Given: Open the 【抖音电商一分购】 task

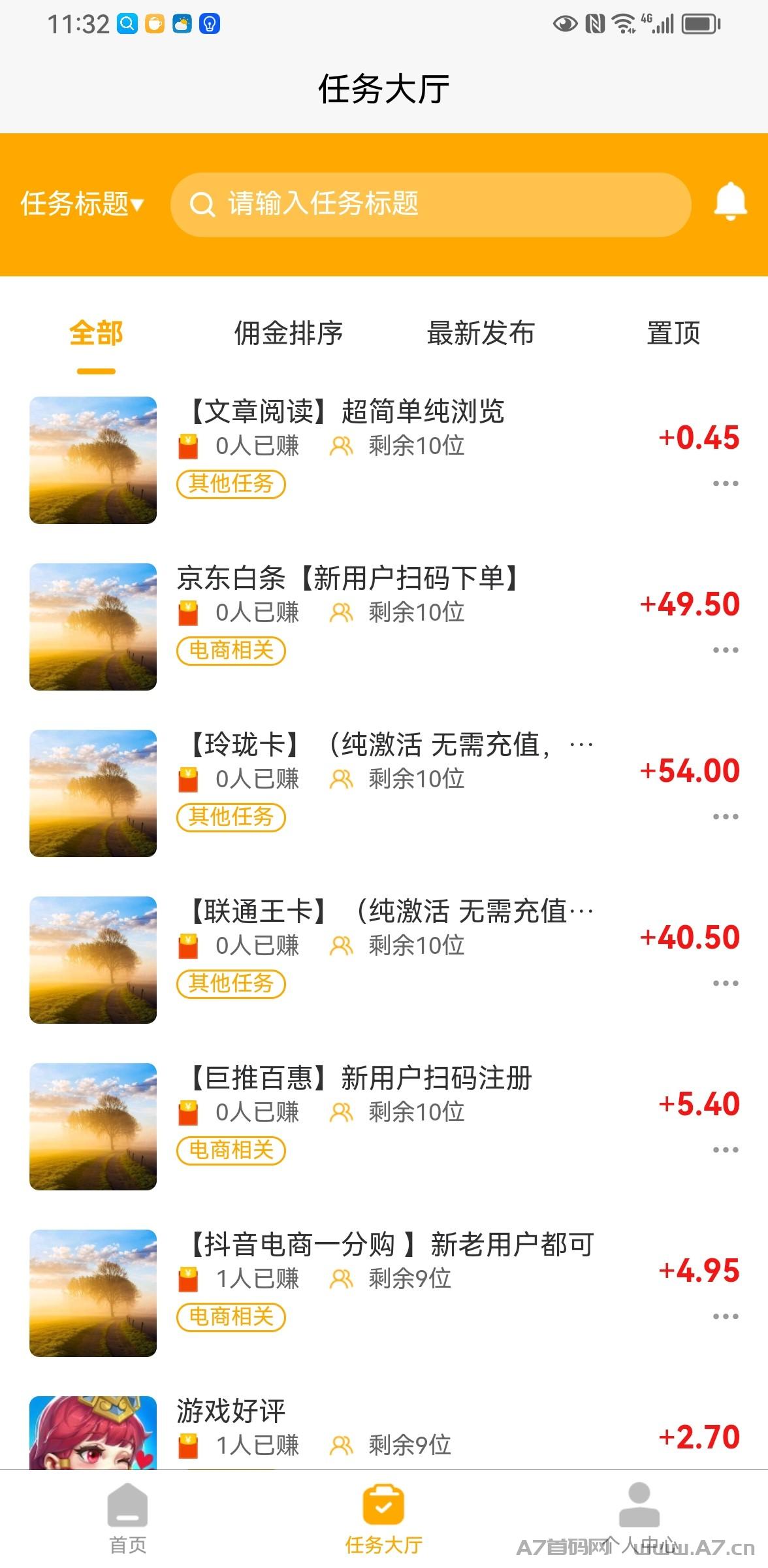Looking at the screenshot, I should click(x=384, y=1293).
